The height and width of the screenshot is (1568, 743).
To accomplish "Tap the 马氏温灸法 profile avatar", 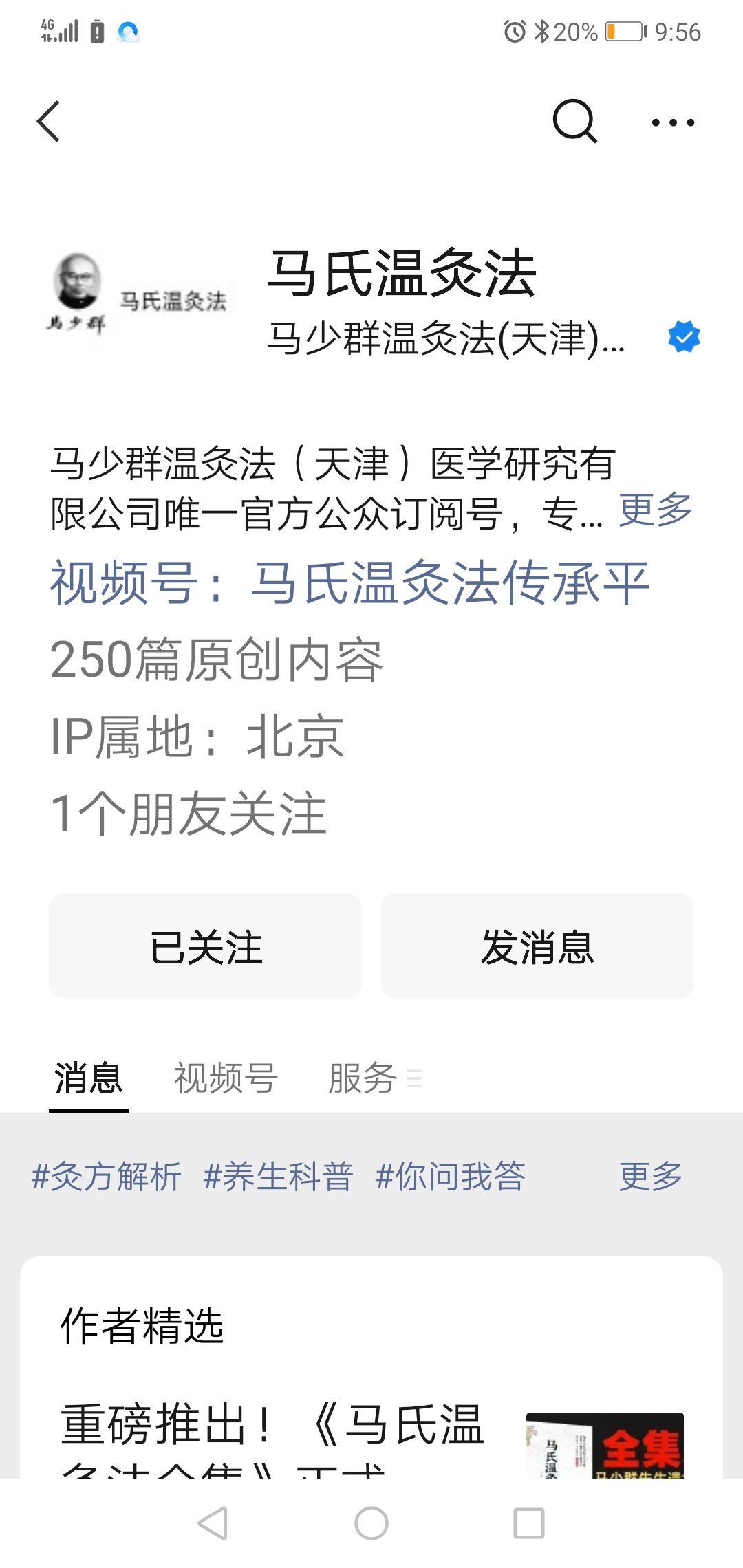I will (138, 296).
